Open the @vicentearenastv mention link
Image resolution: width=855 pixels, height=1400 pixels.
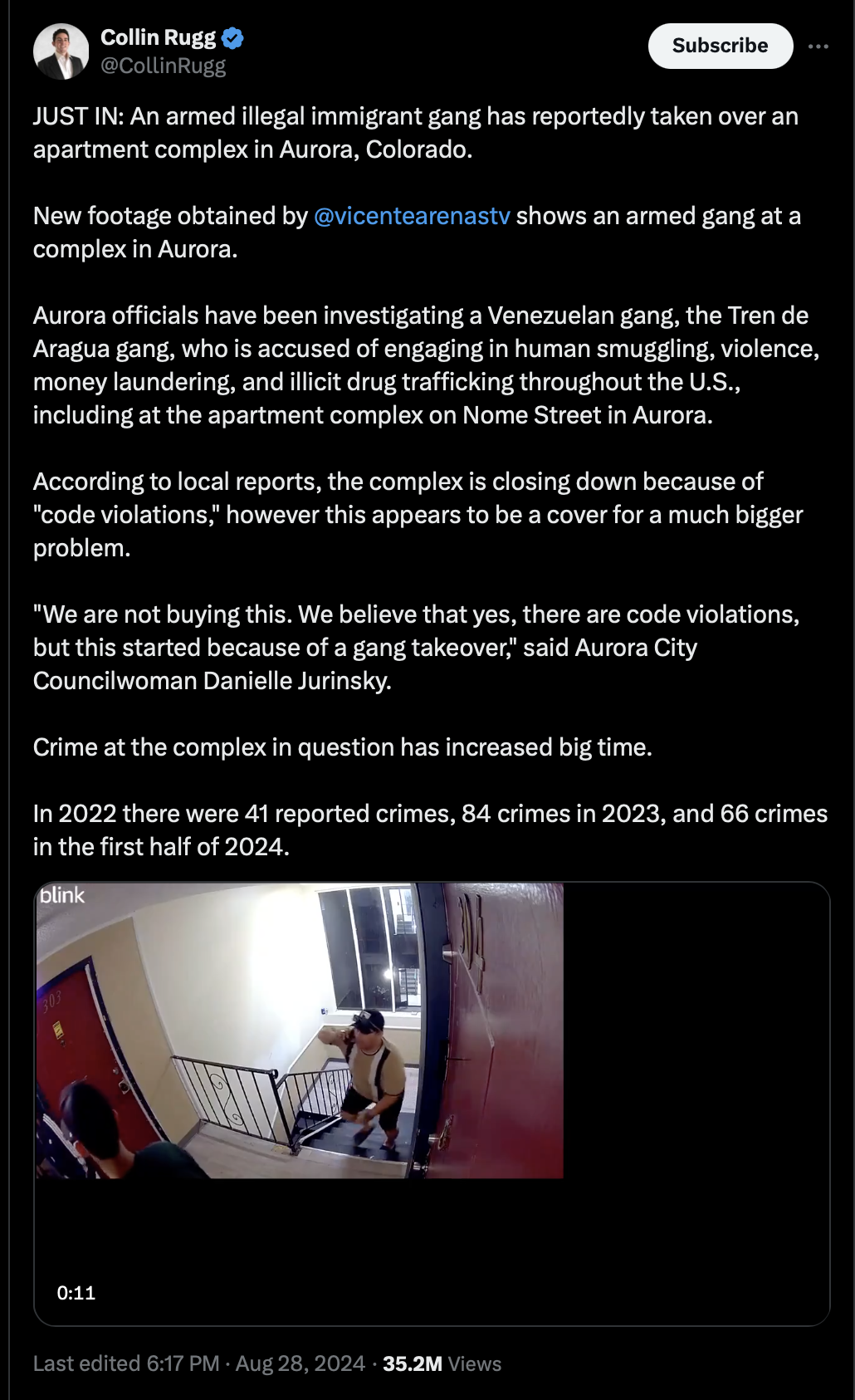pos(412,216)
